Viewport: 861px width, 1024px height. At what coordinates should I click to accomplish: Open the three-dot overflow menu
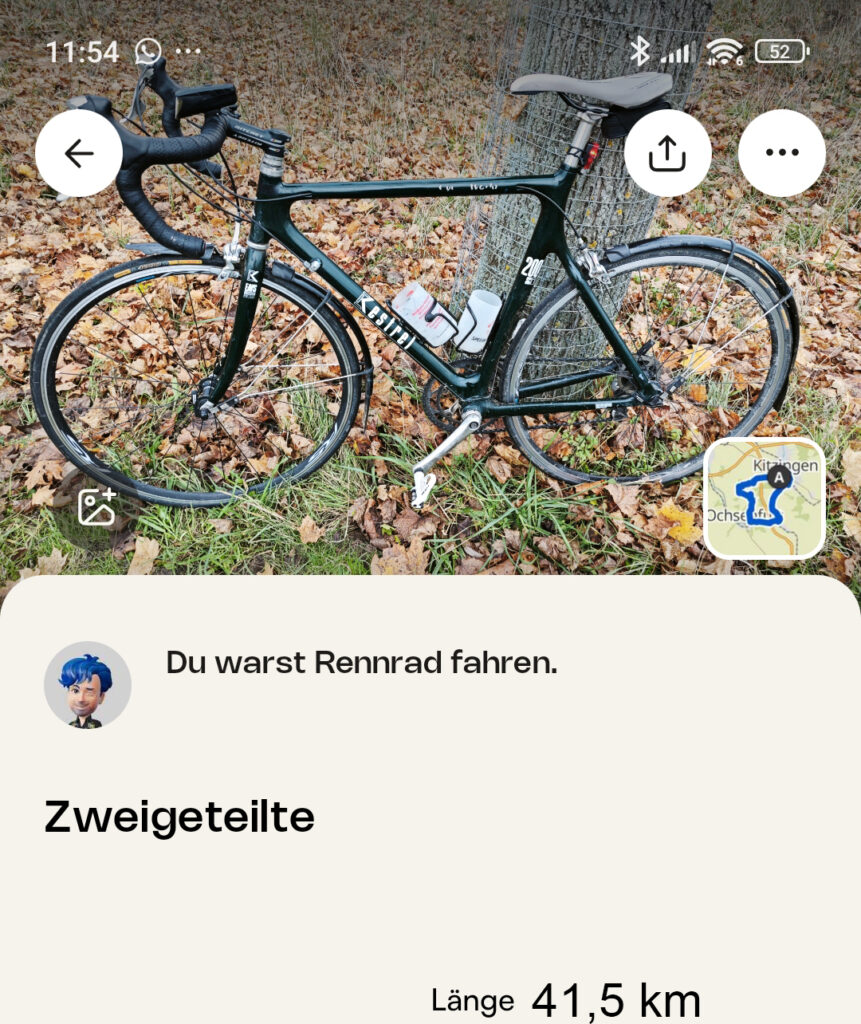click(x=781, y=153)
